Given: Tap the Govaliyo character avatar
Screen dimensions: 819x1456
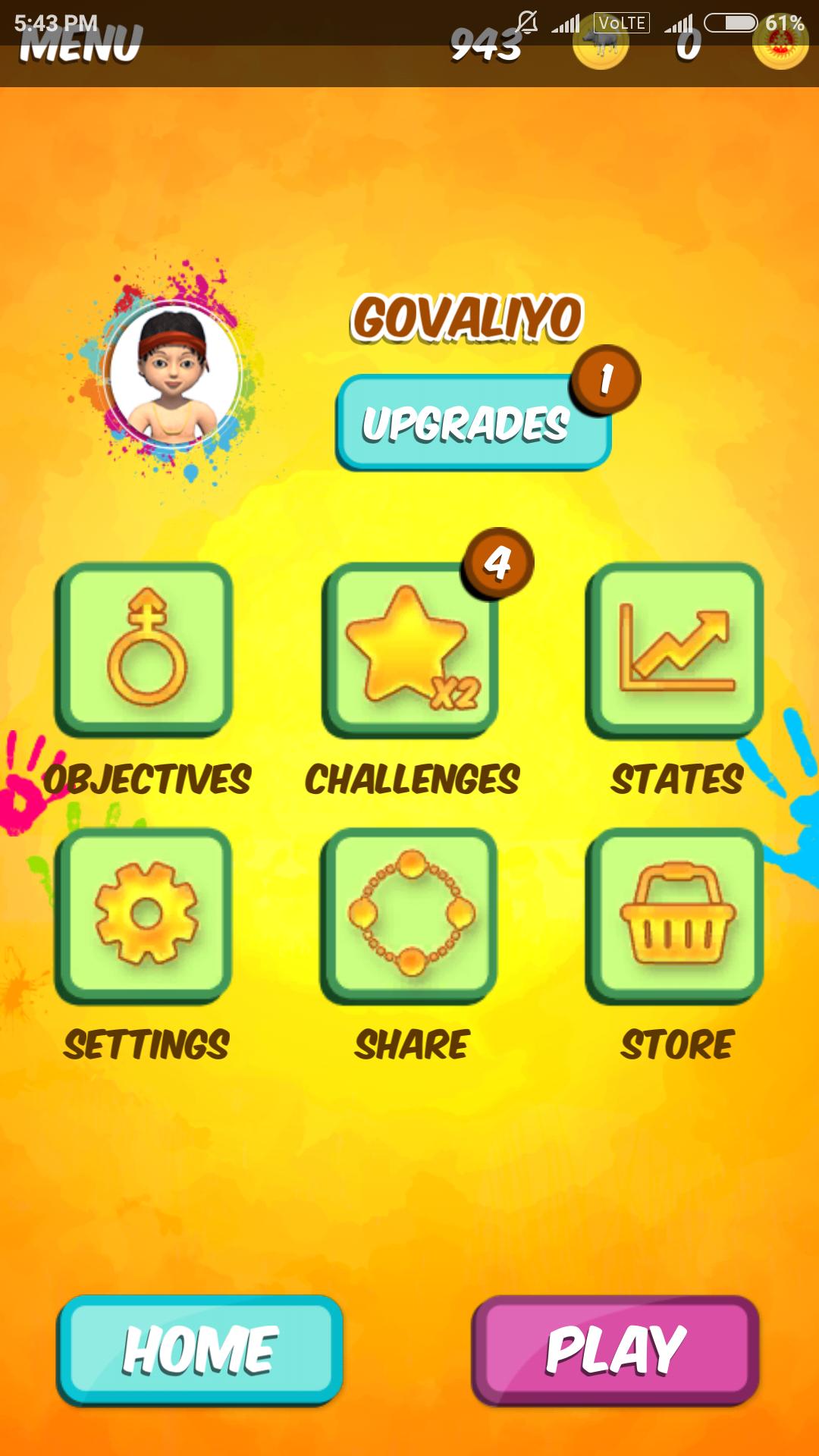Looking at the screenshot, I should click(174, 374).
